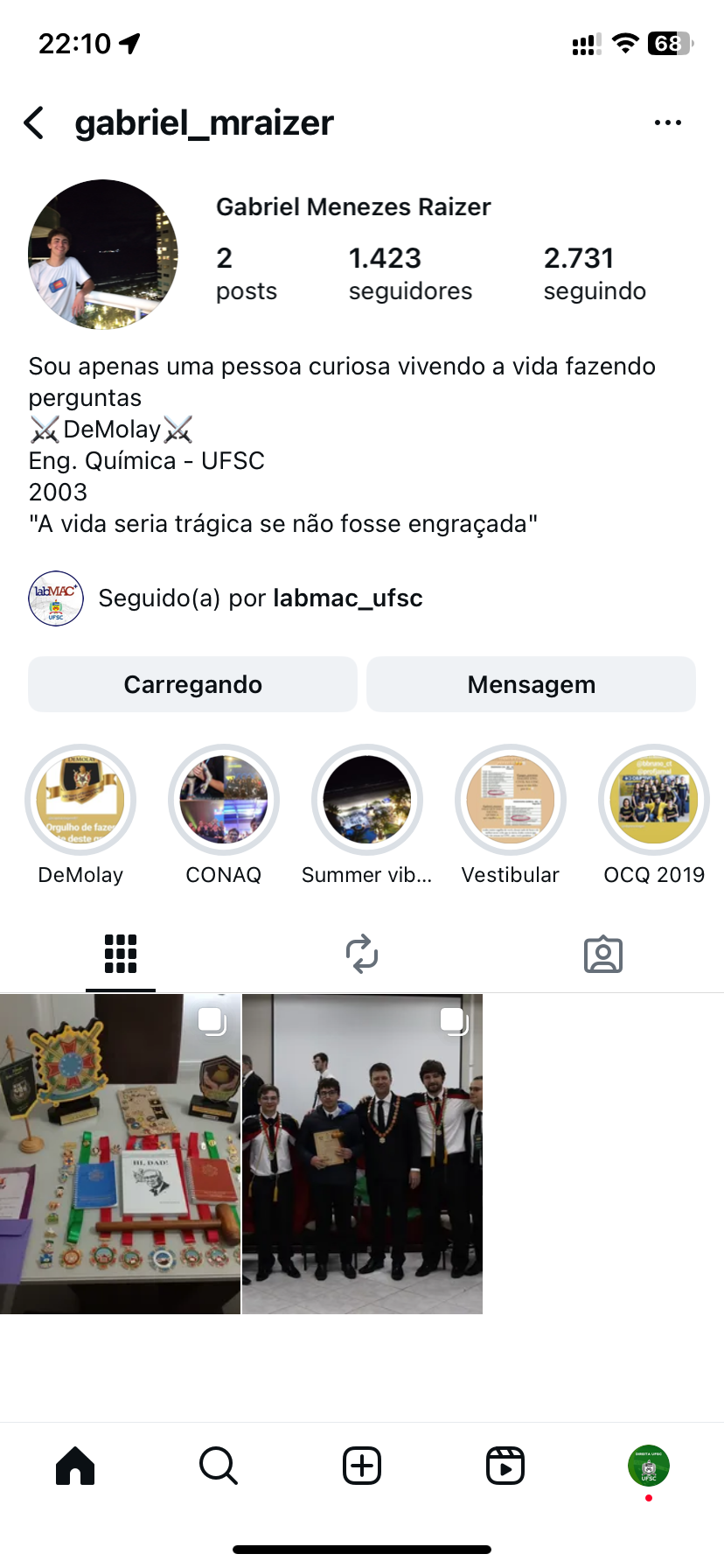This screenshot has height=1568, width=724.
Task: Switch to the tagged photos tab
Action: click(x=603, y=954)
